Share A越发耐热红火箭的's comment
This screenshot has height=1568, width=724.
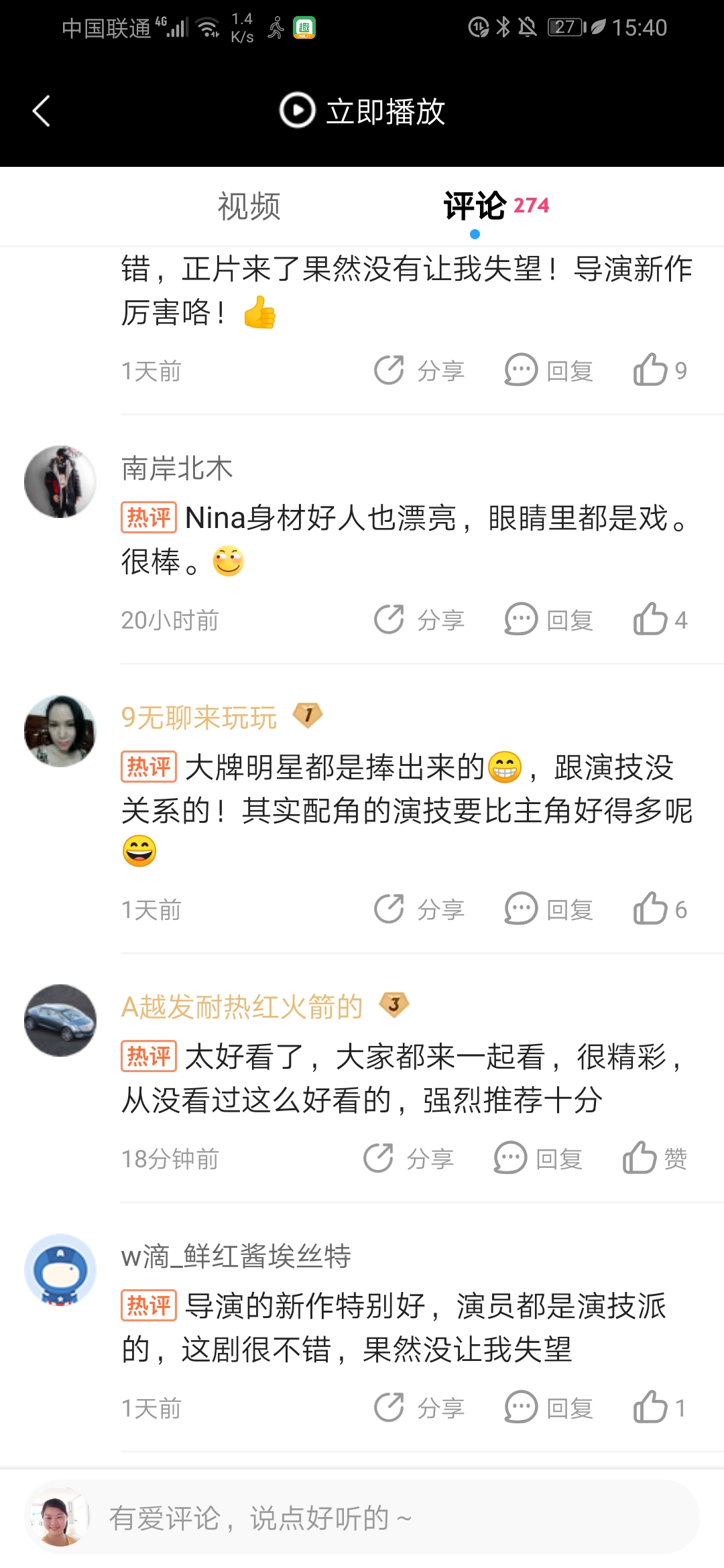pyautogui.click(x=408, y=1159)
